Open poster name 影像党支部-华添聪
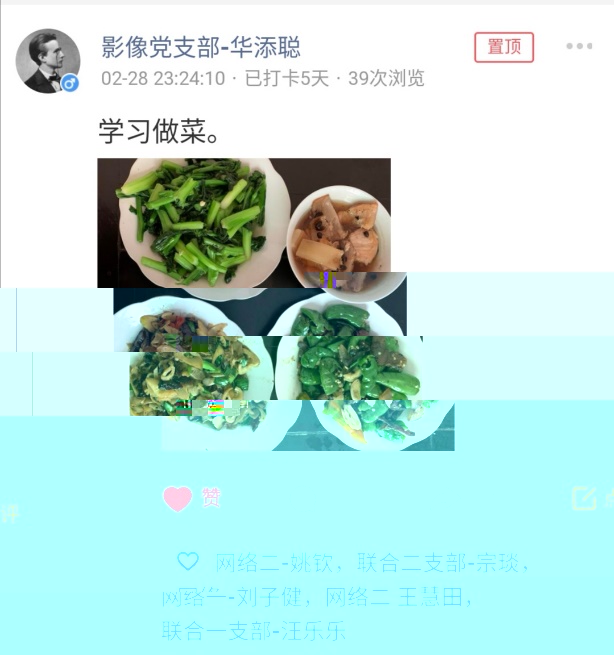 (201, 47)
